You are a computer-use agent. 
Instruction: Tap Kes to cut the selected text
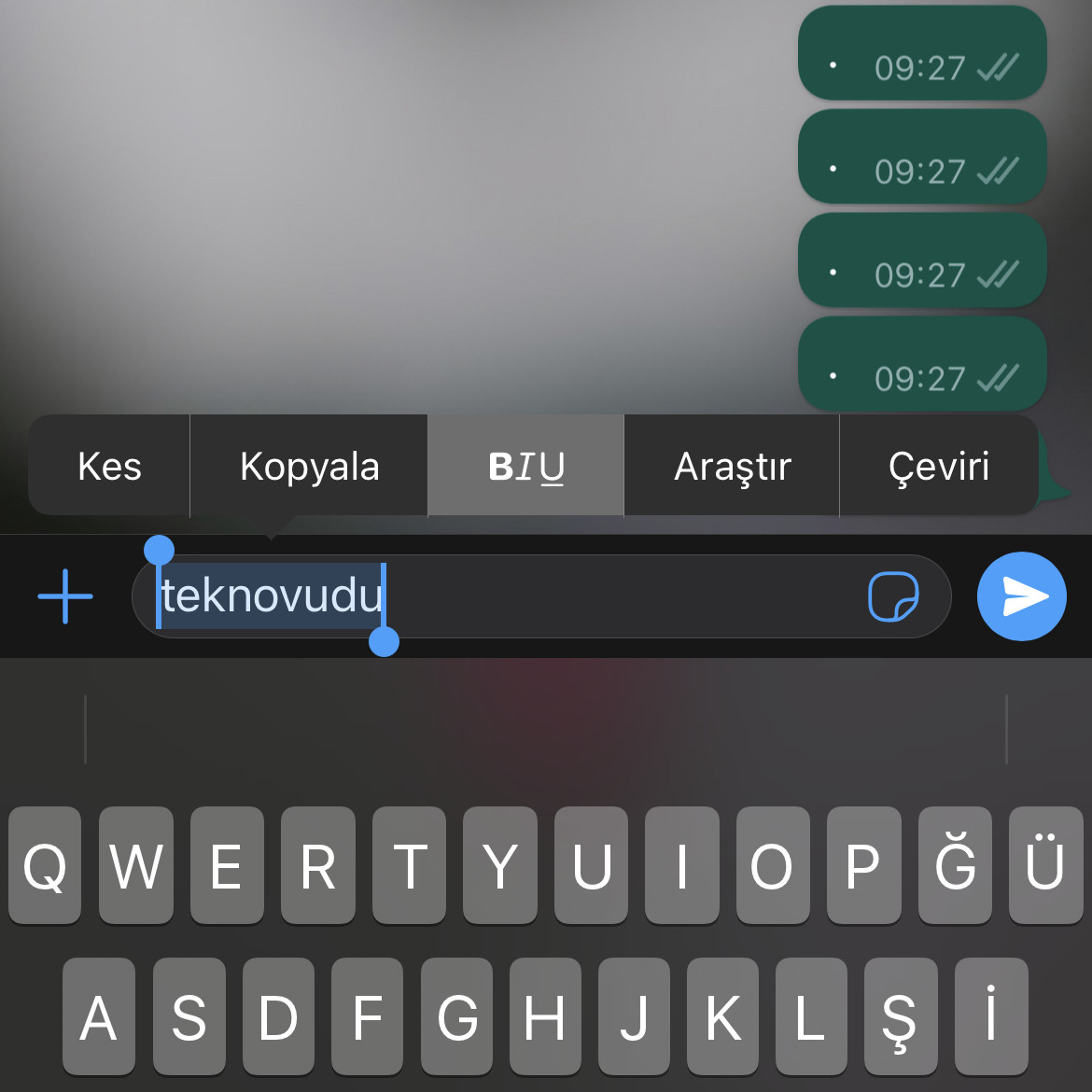point(109,466)
